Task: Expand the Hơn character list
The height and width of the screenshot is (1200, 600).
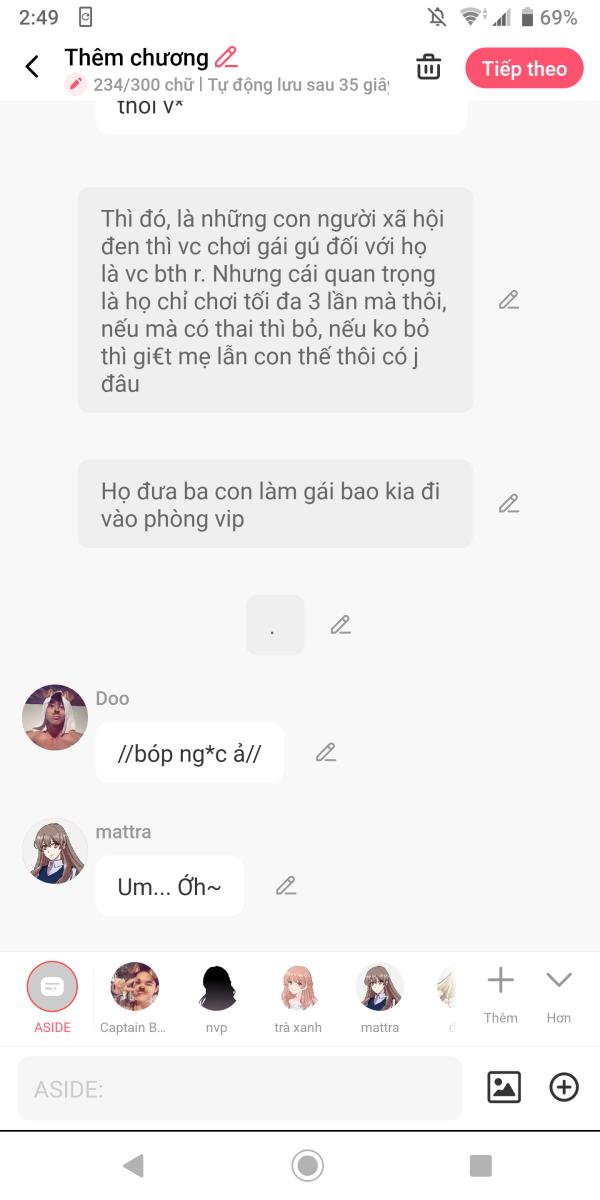Action: [x=559, y=992]
